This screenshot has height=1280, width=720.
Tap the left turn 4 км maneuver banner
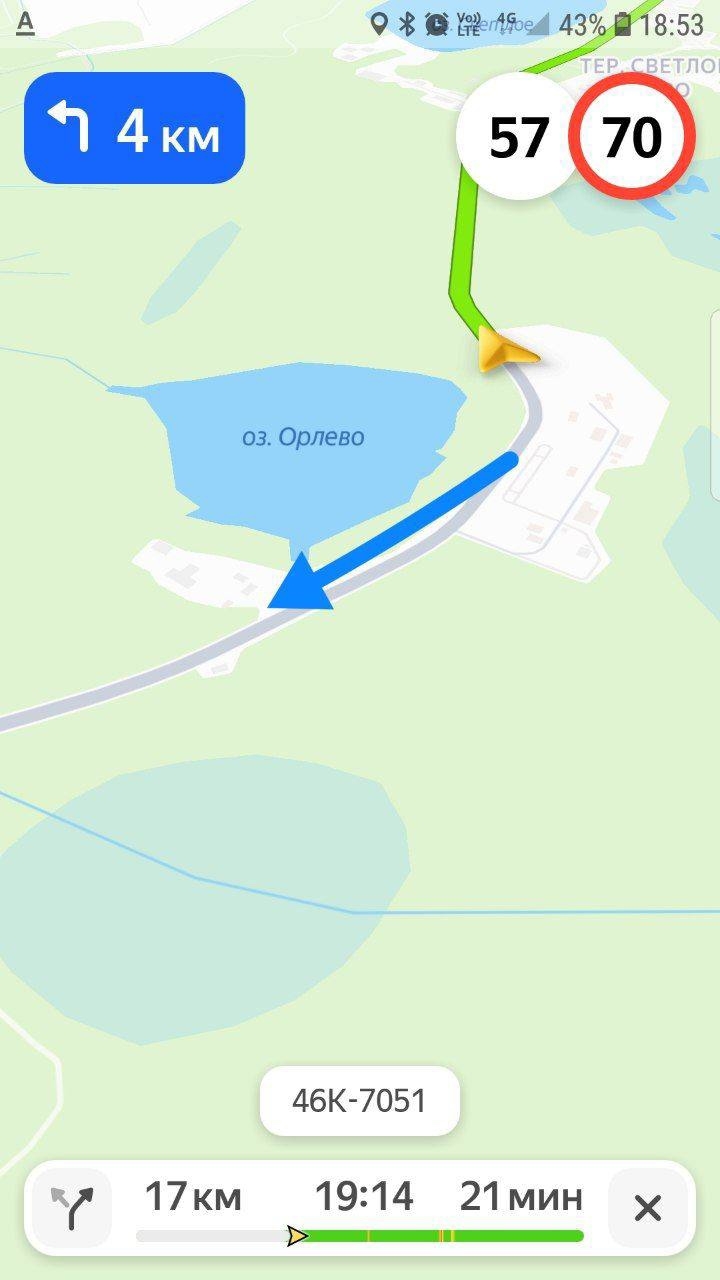pos(134,128)
